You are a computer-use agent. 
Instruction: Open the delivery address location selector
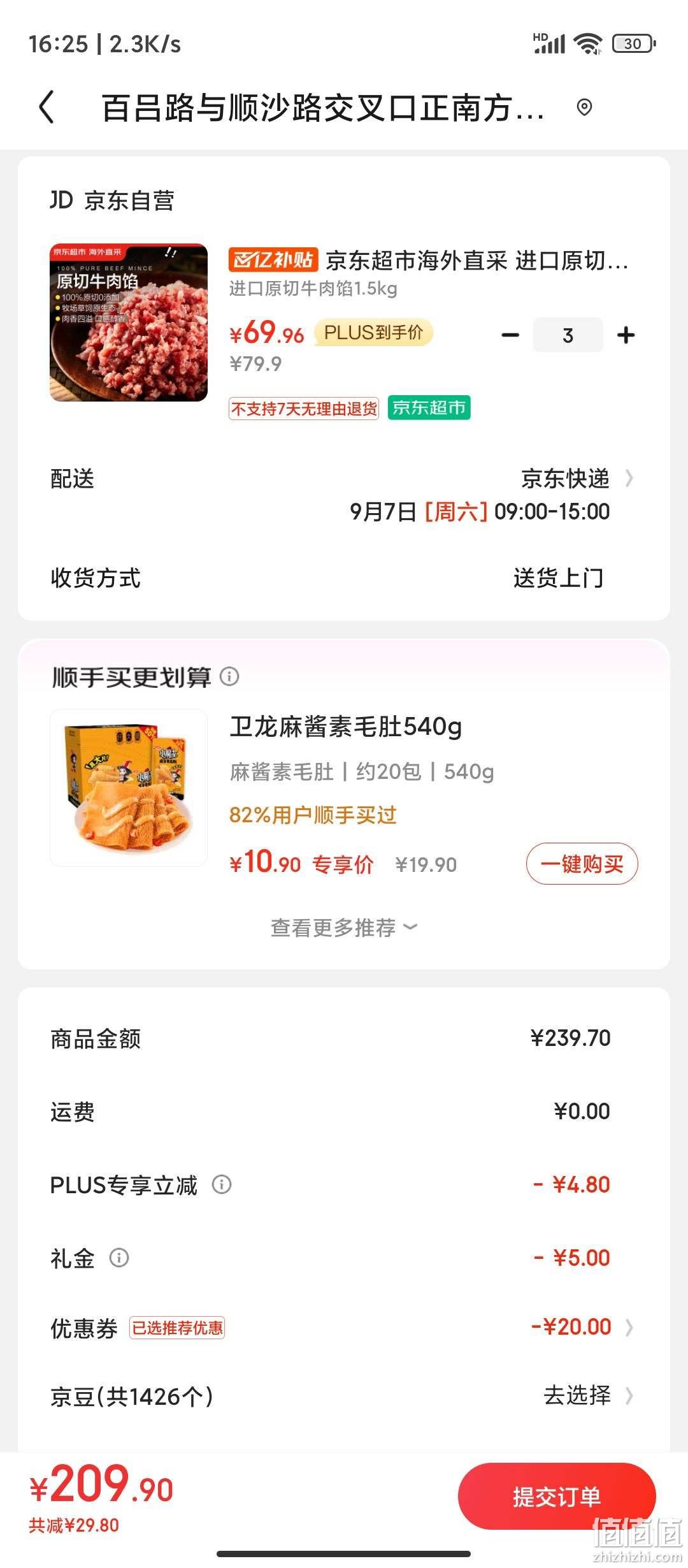click(584, 107)
